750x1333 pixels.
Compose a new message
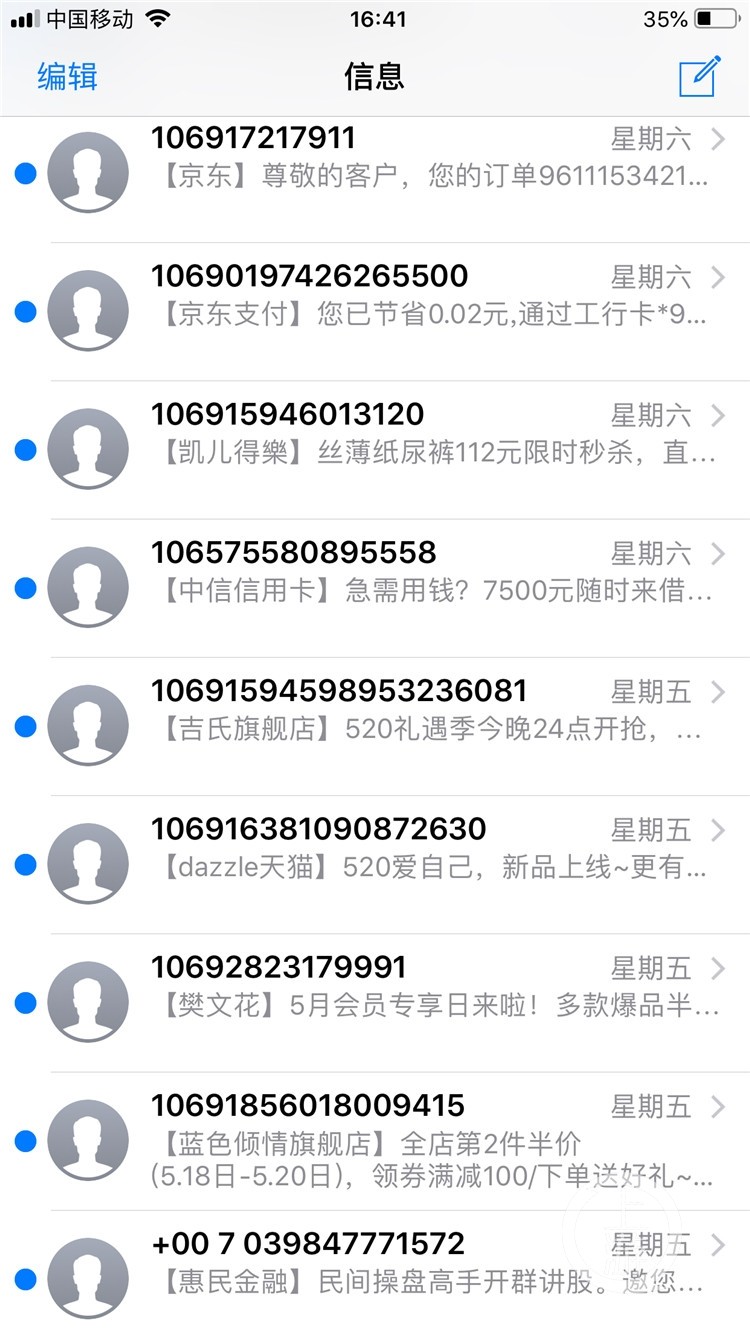(699, 76)
